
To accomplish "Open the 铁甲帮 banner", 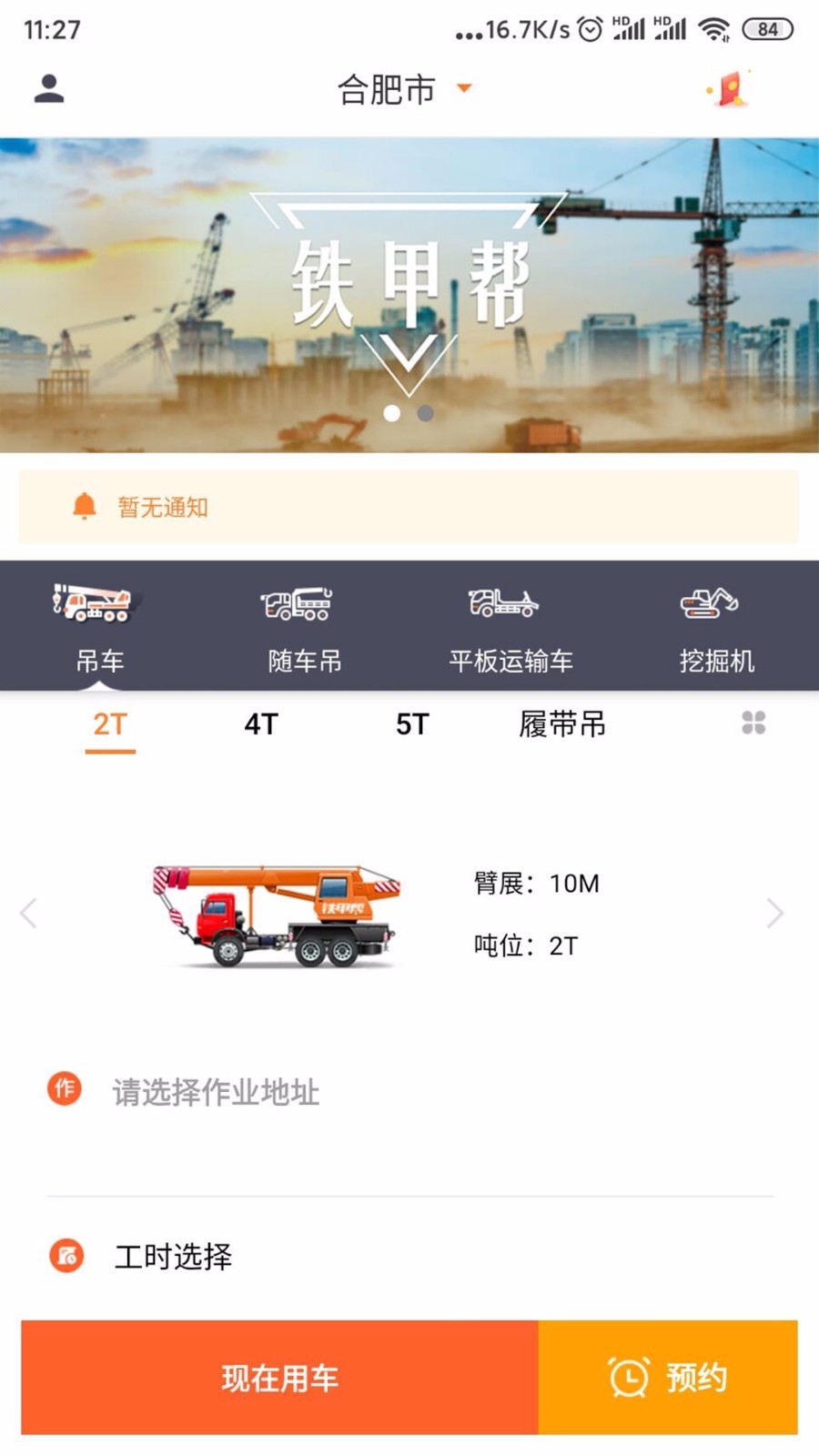I will (x=409, y=294).
